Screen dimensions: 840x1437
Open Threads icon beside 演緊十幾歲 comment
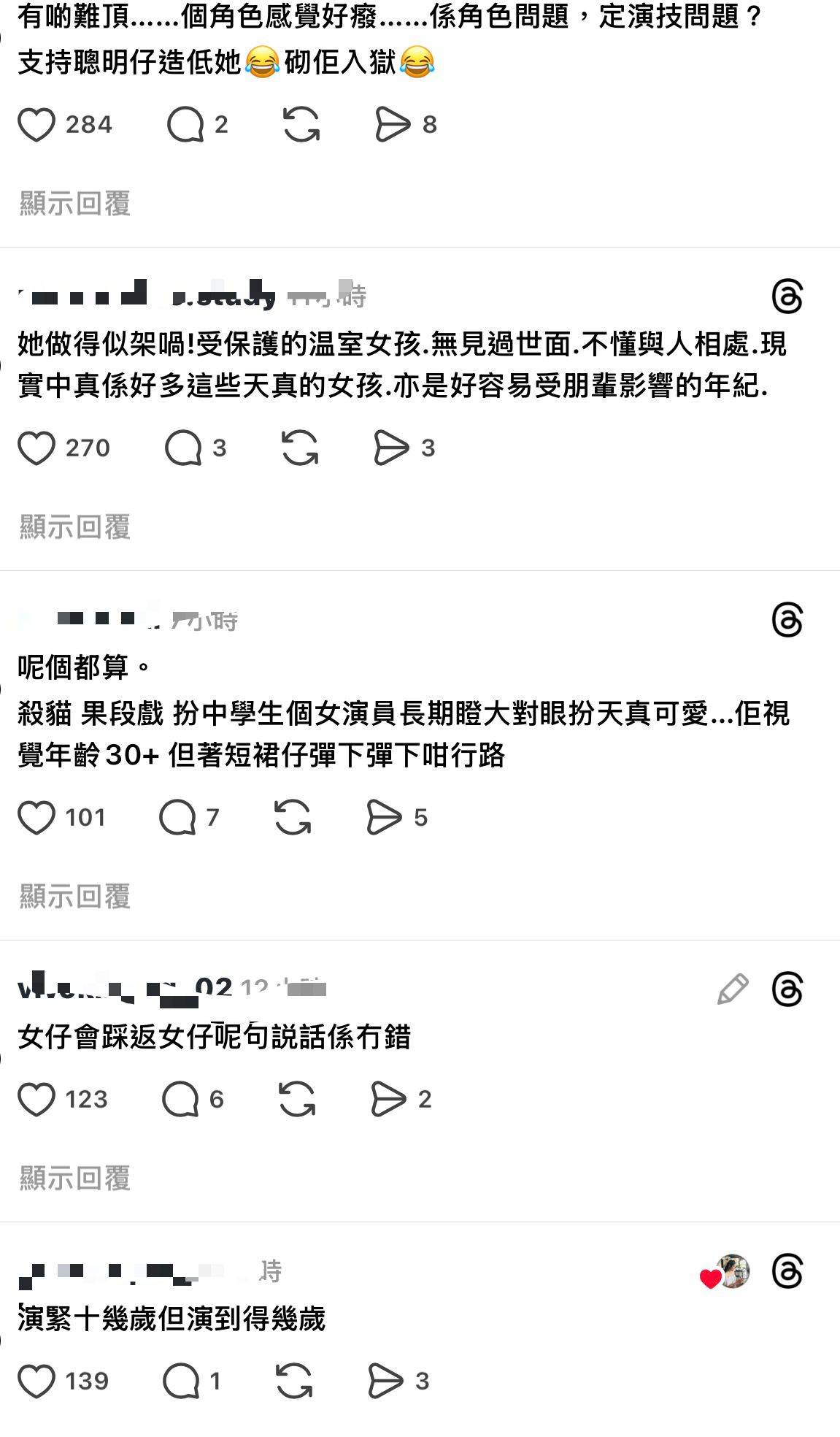pos(787,1272)
